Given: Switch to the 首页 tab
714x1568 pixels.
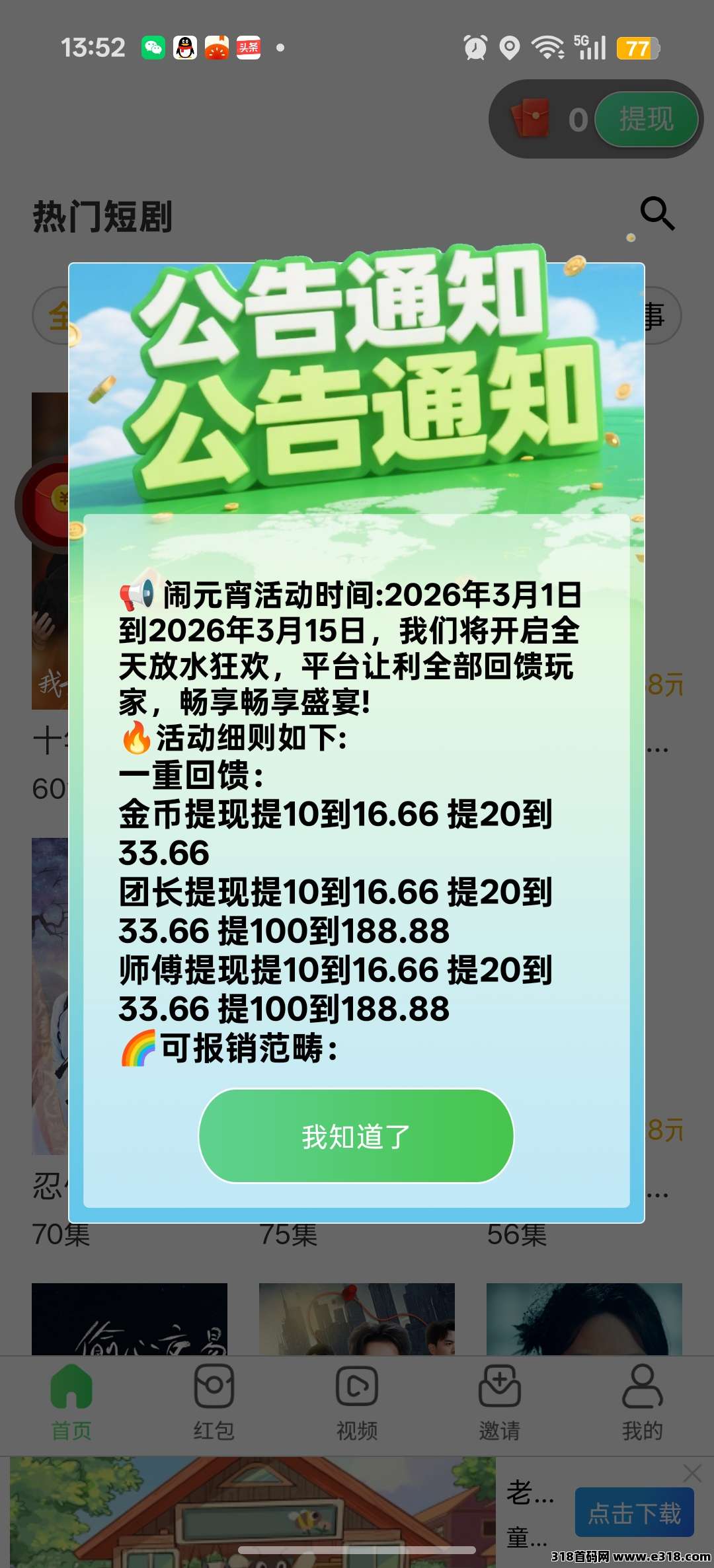Looking at the screenshot, I should pyautogui.click(x=71, y=1402).
